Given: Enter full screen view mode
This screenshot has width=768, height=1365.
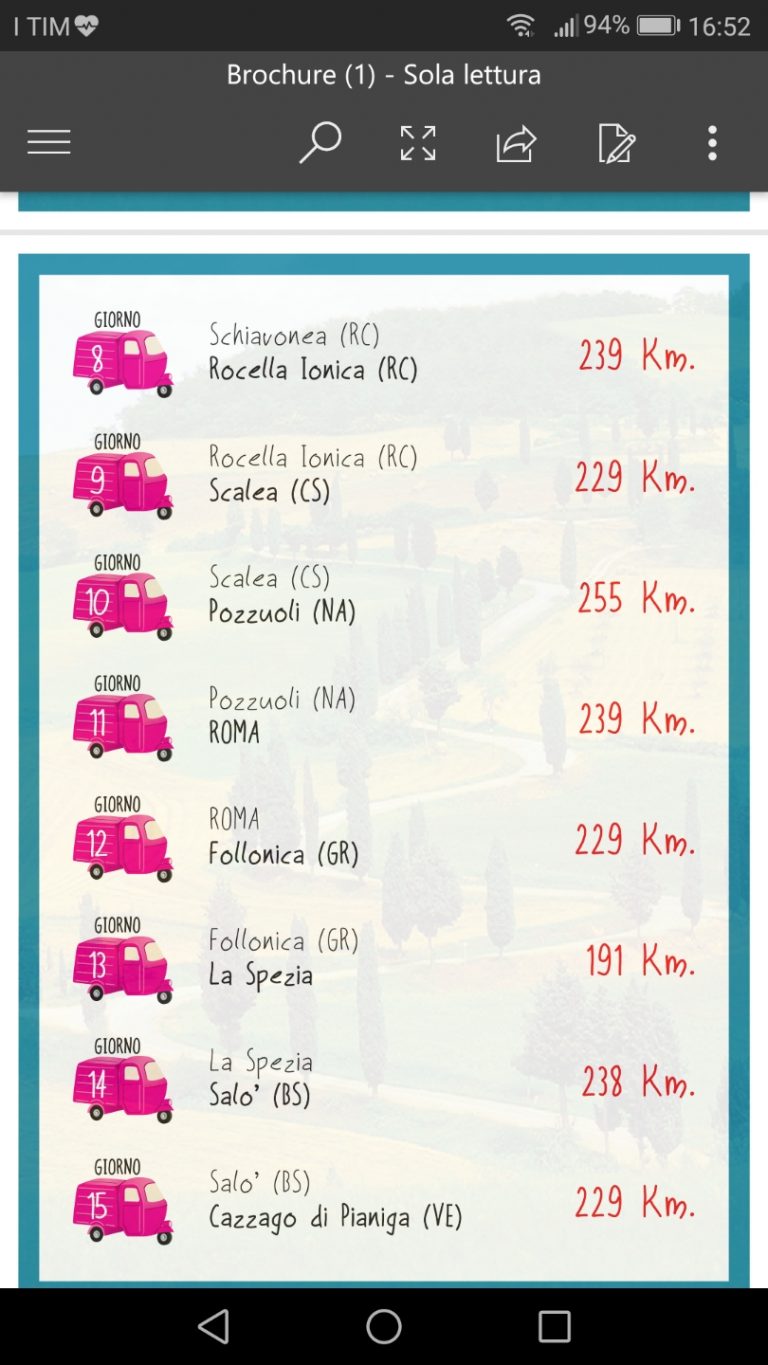Looking at the screenshot, I should click(418, 143).
